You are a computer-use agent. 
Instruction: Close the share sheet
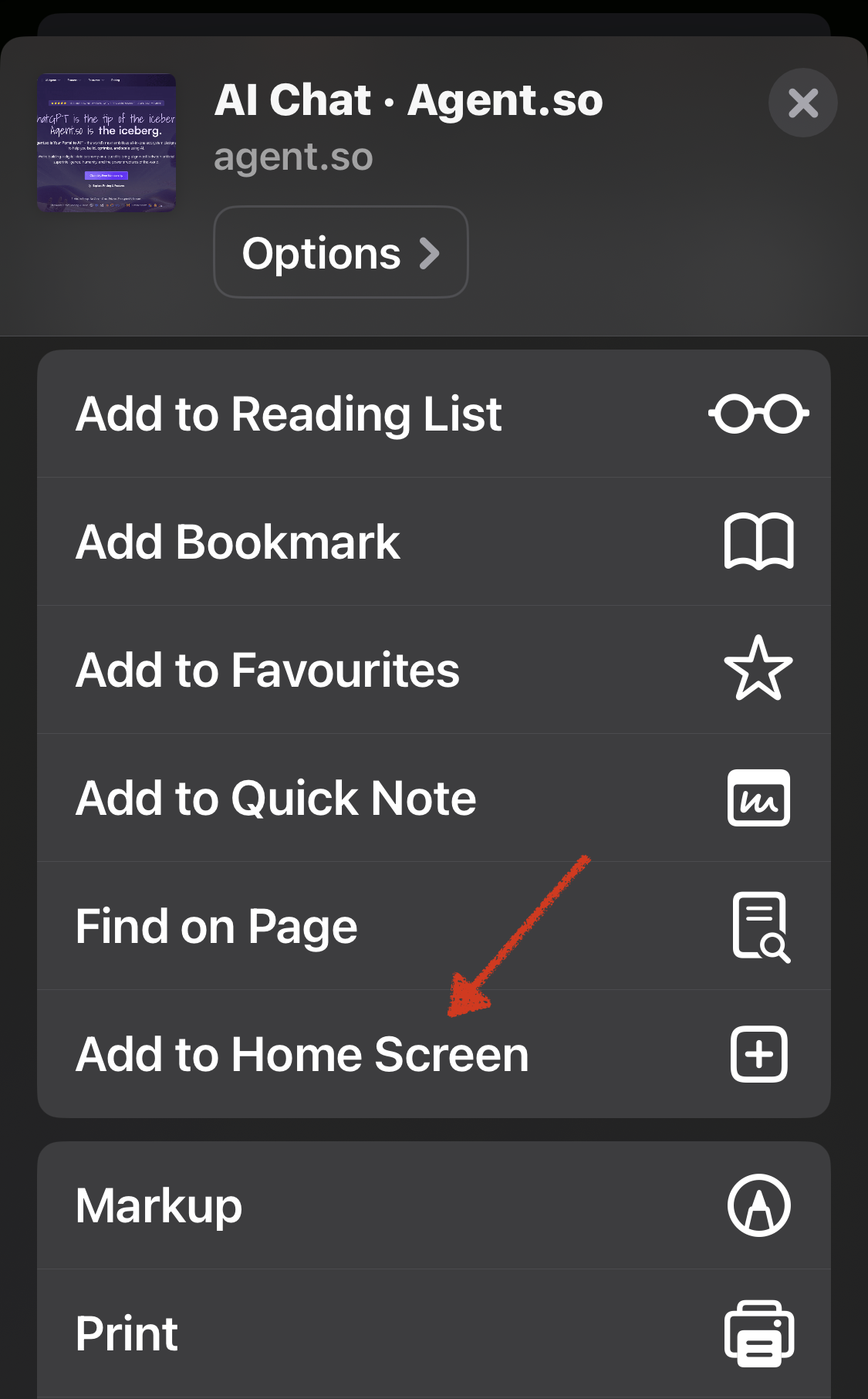(x=803, y=103)
